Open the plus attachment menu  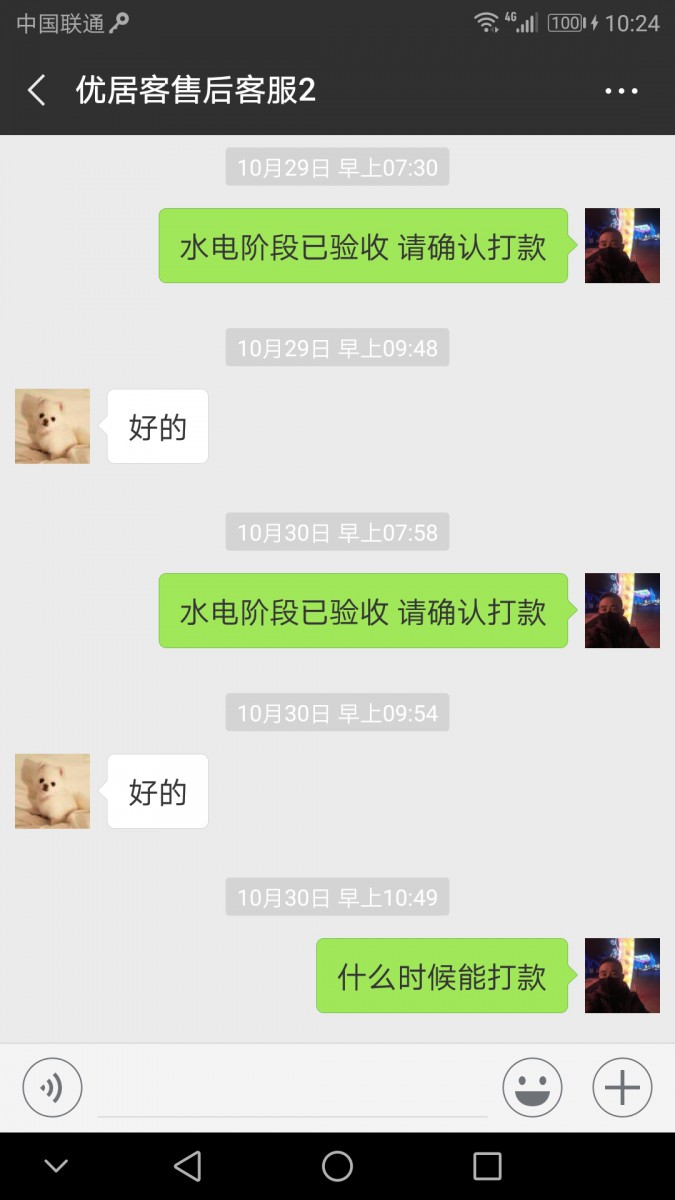point(622,1087)
